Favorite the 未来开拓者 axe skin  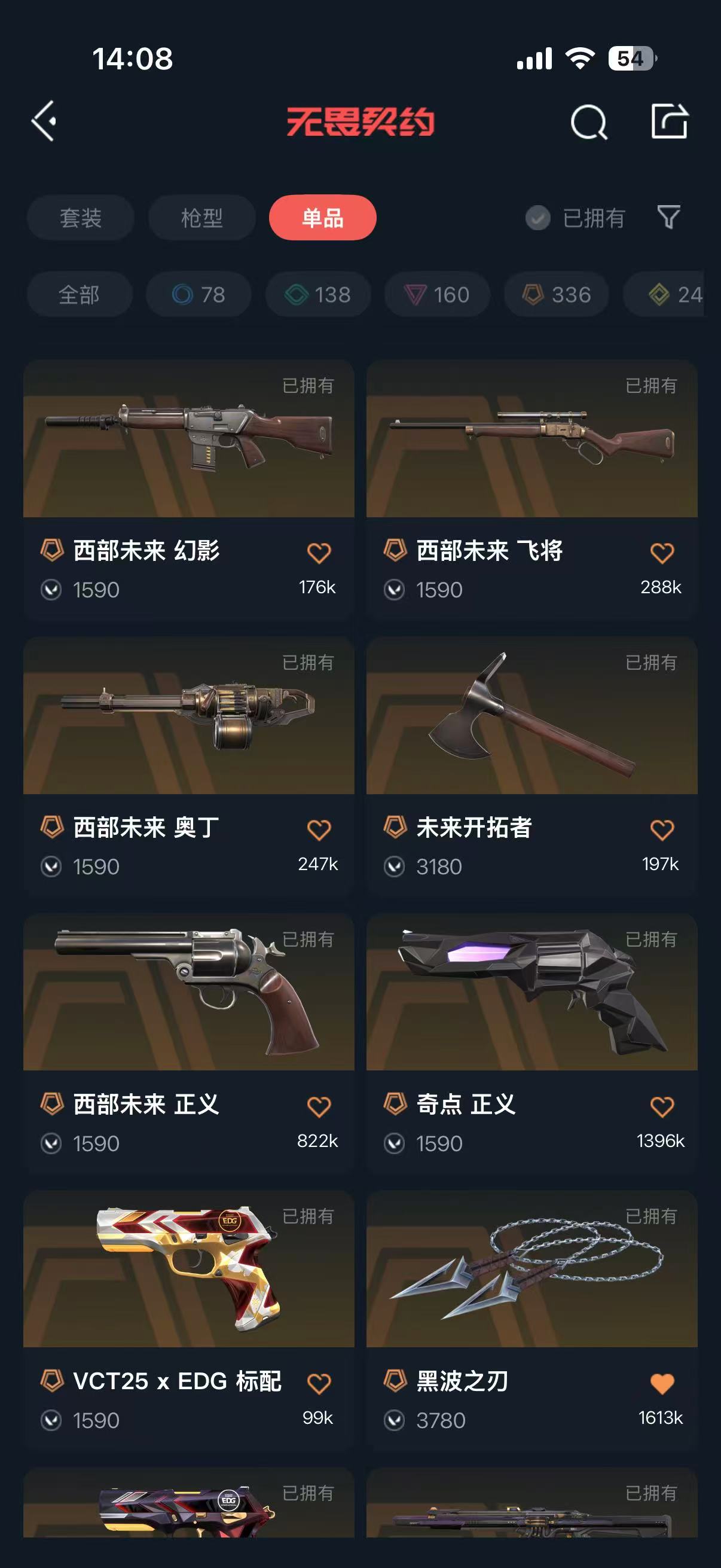pyautogui.click(x=661, y=829)
